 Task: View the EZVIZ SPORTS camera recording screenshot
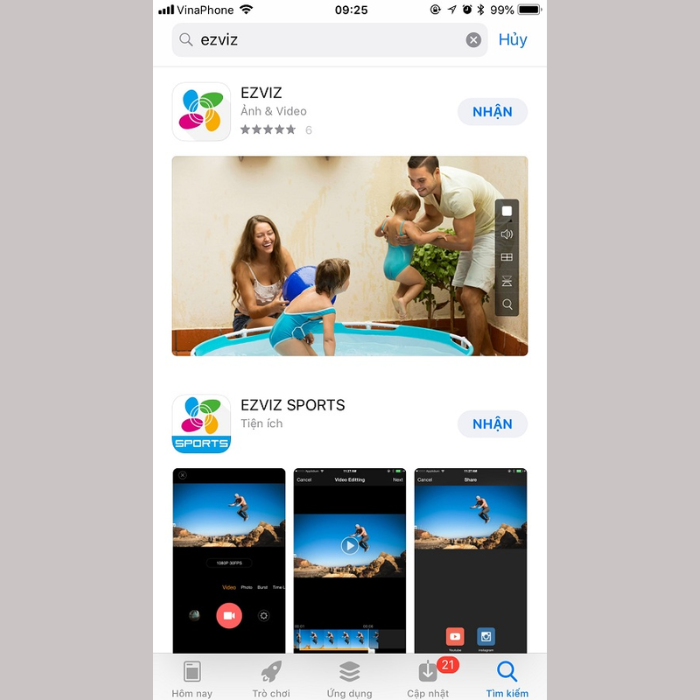[x=229, y=560]
